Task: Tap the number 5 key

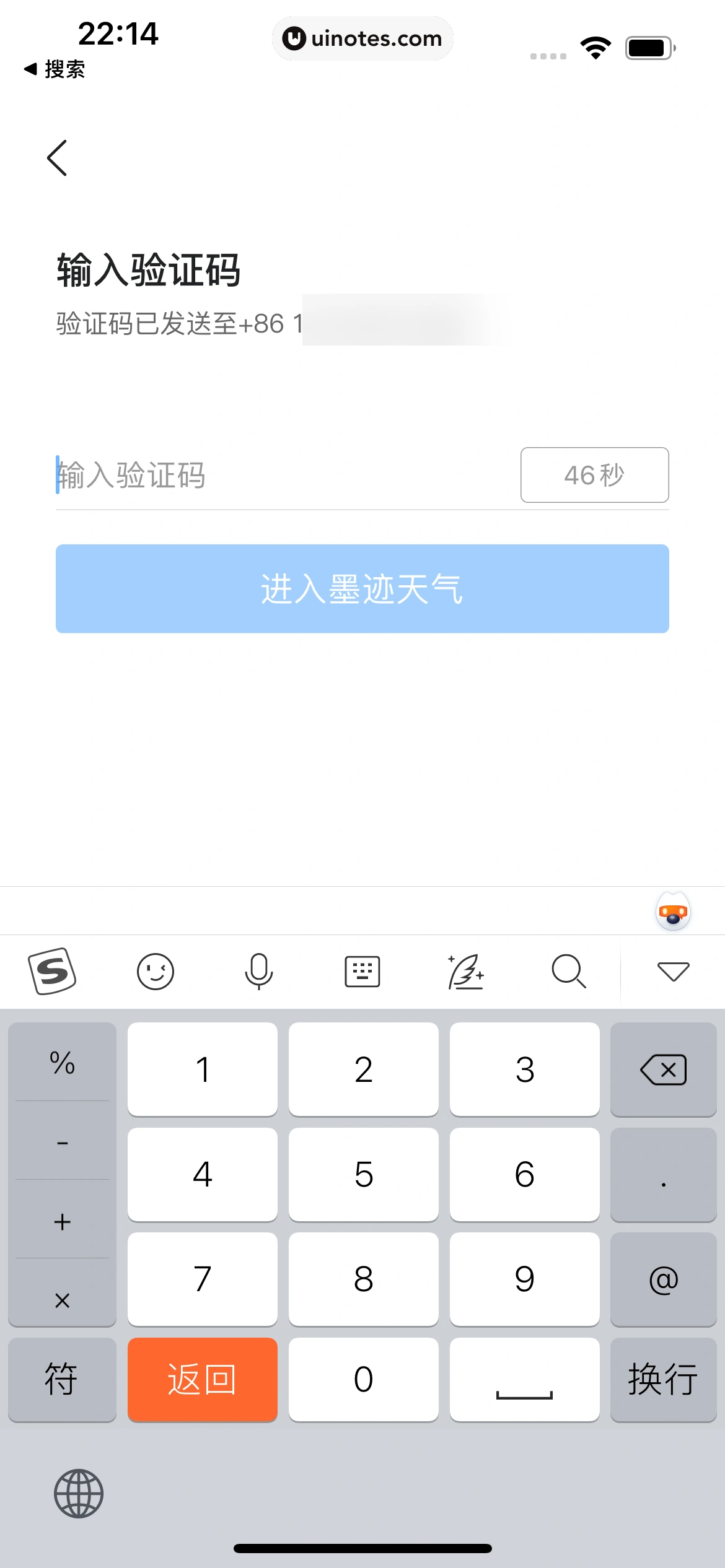Action: [x=363, y=1174]
